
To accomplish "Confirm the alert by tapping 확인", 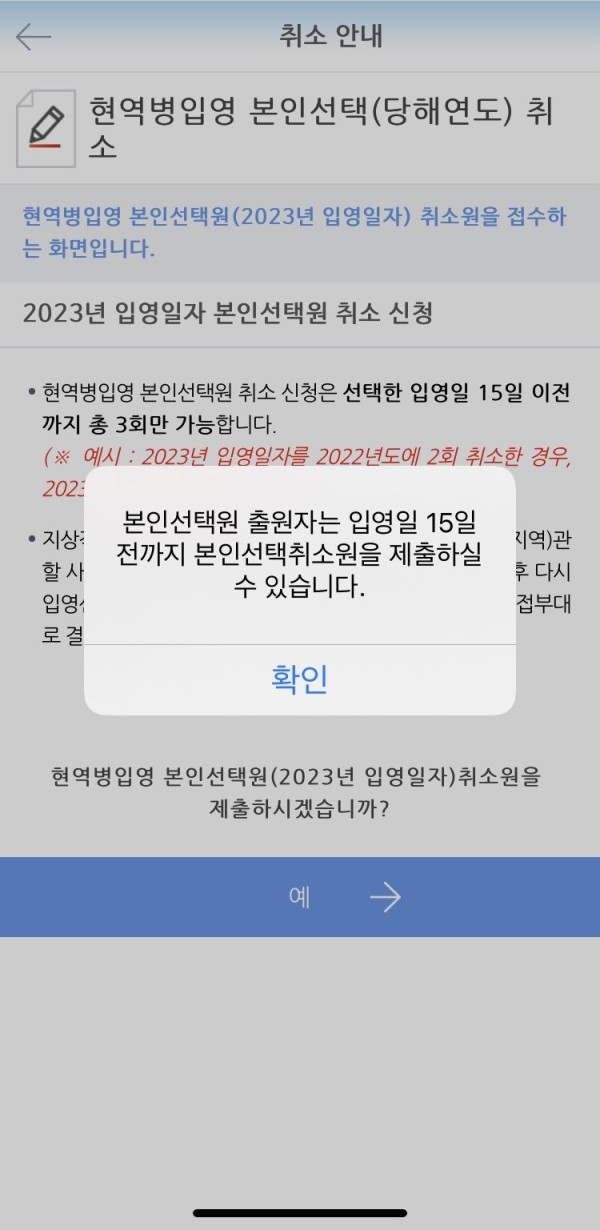I will (300, 679).
